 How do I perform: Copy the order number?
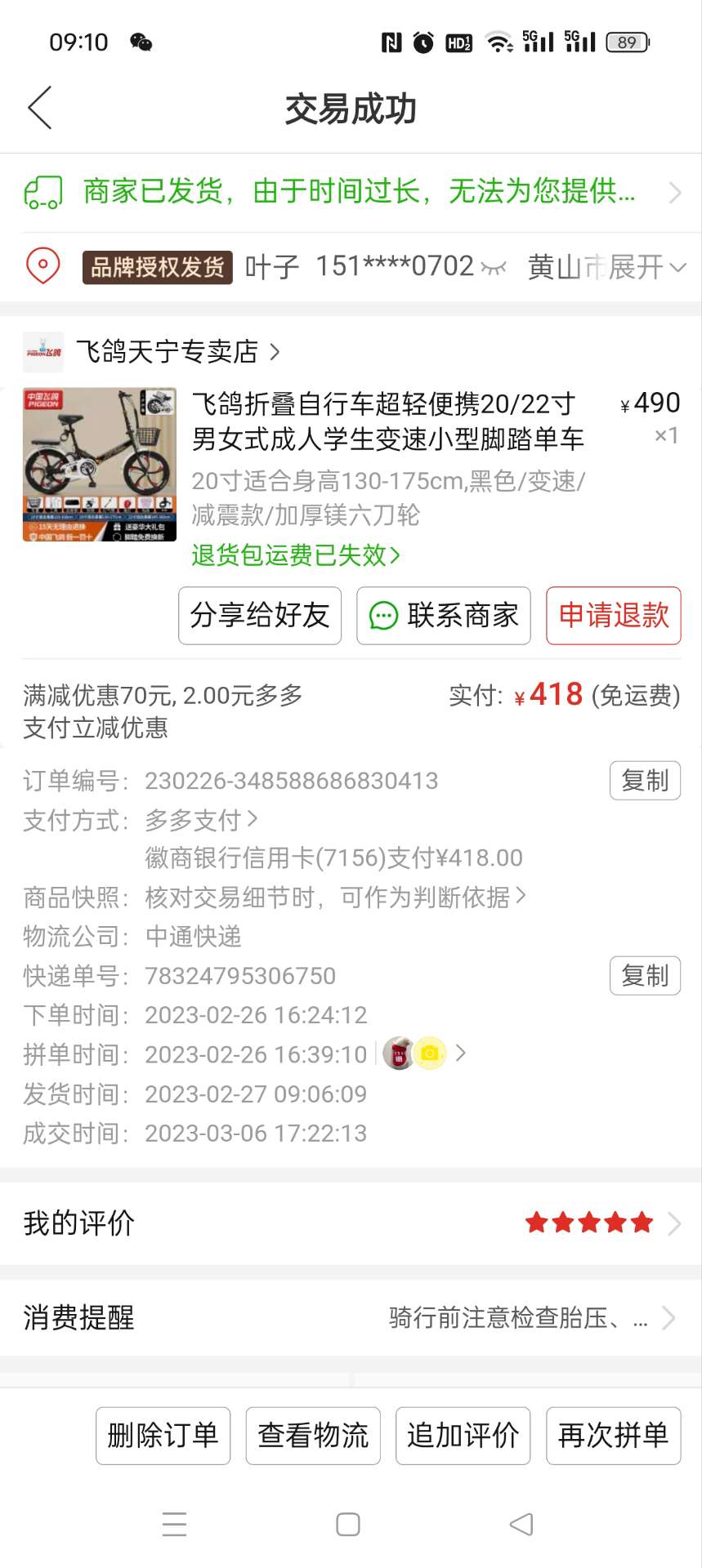(644, 781)
